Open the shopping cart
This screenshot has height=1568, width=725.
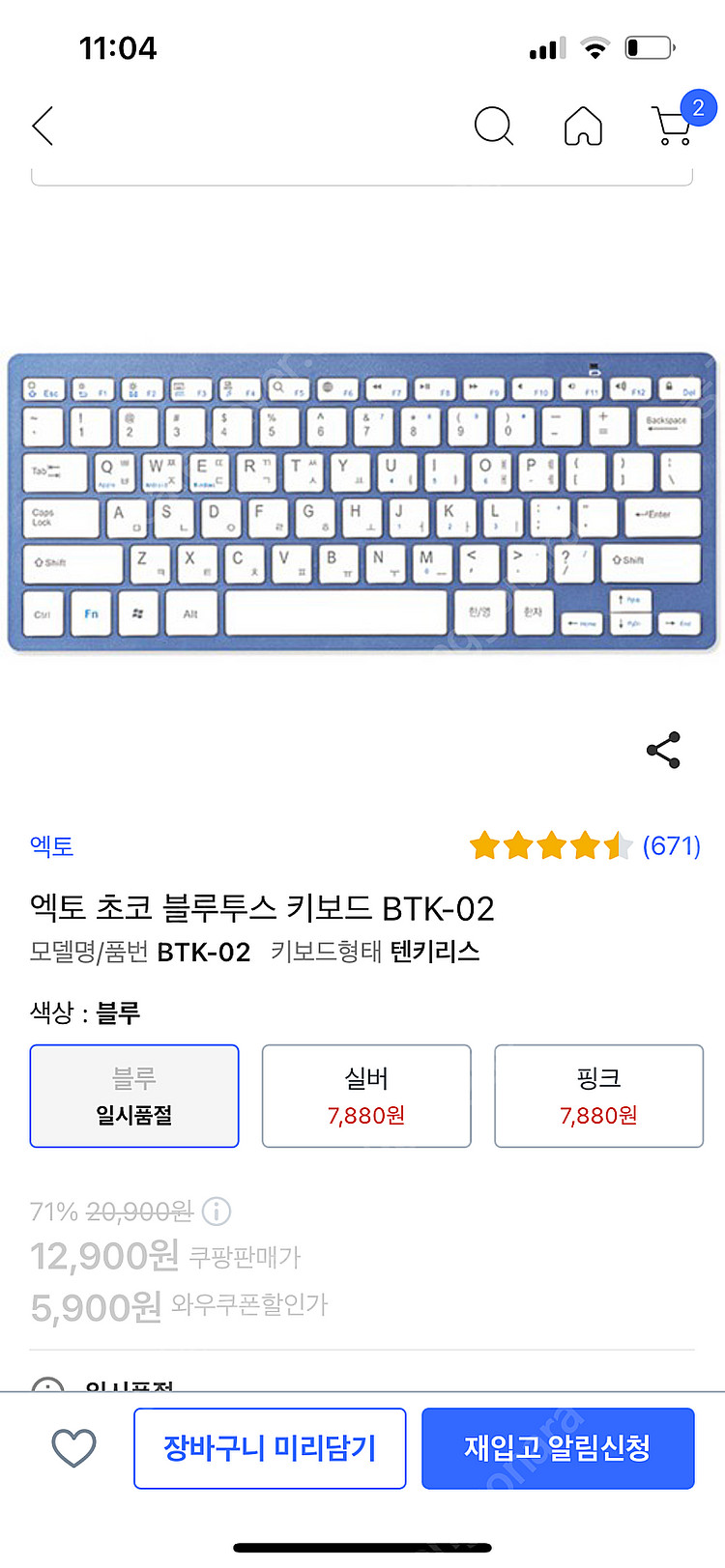674,126
